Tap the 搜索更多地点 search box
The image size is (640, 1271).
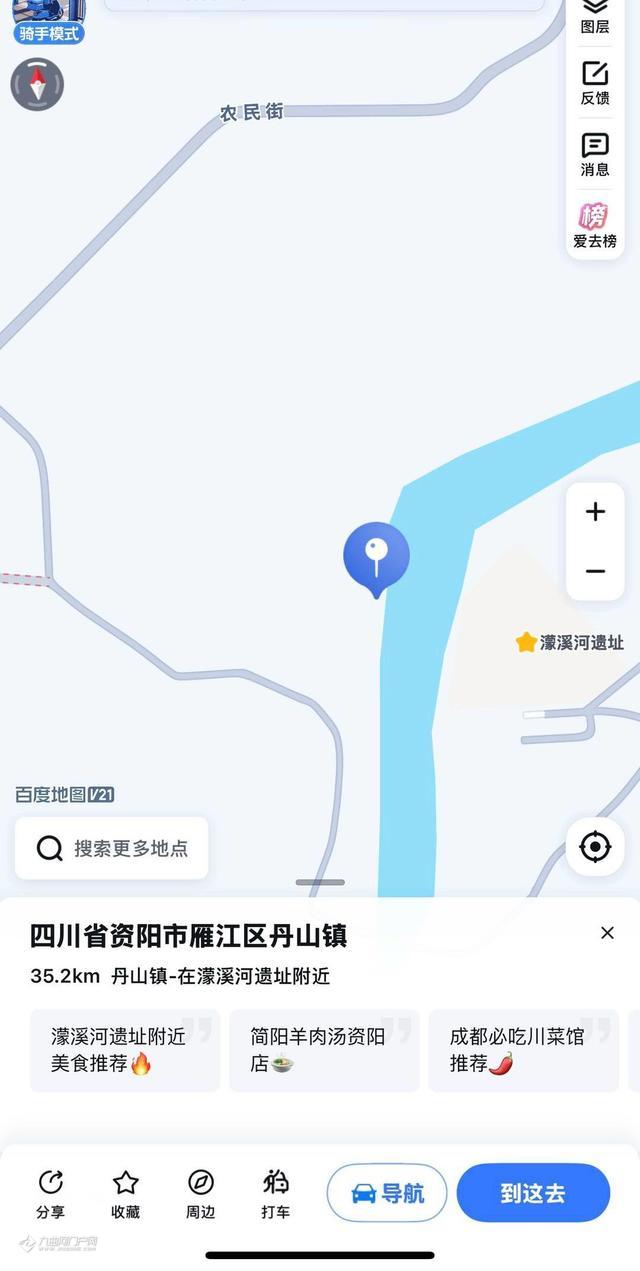(112, 848)
